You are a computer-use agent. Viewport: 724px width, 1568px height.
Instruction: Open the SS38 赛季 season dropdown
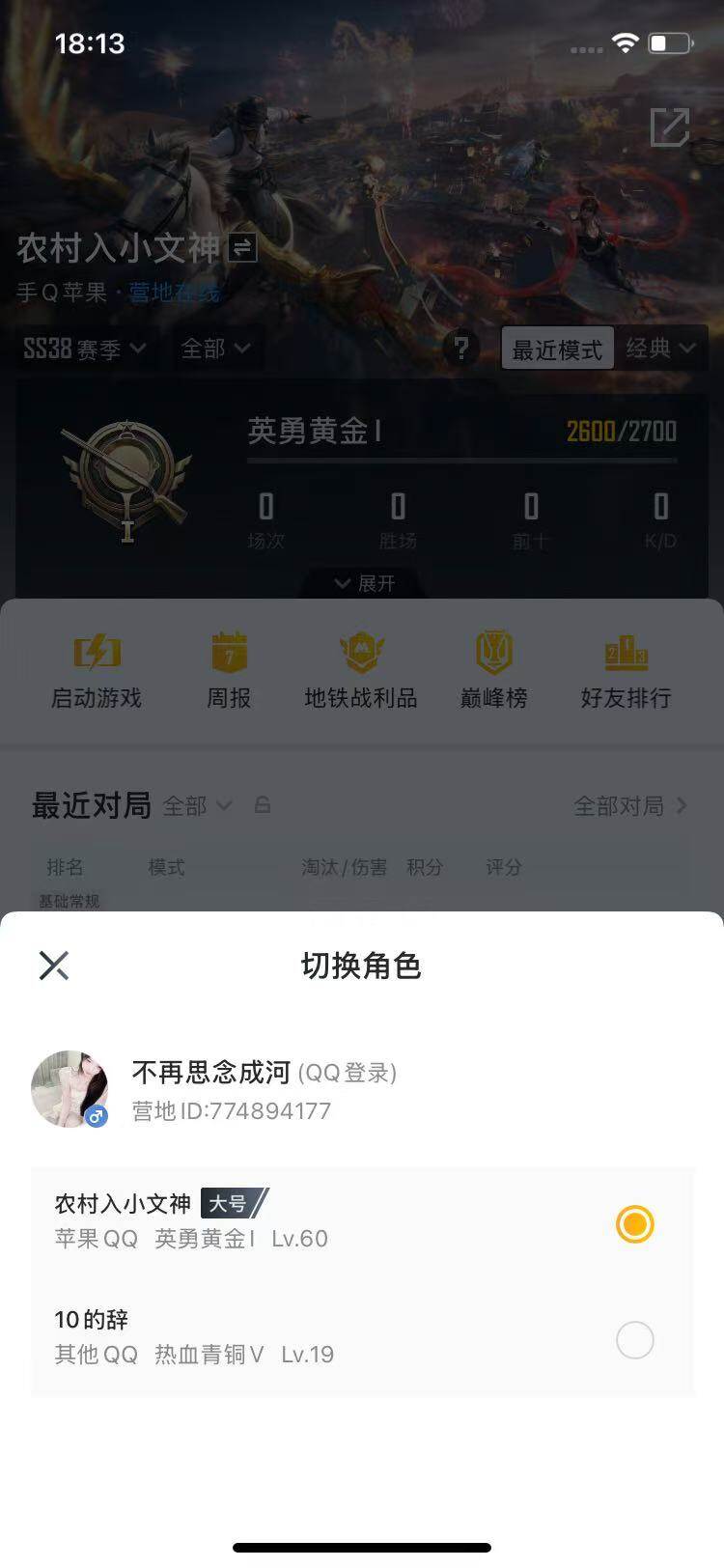point(87,350)
